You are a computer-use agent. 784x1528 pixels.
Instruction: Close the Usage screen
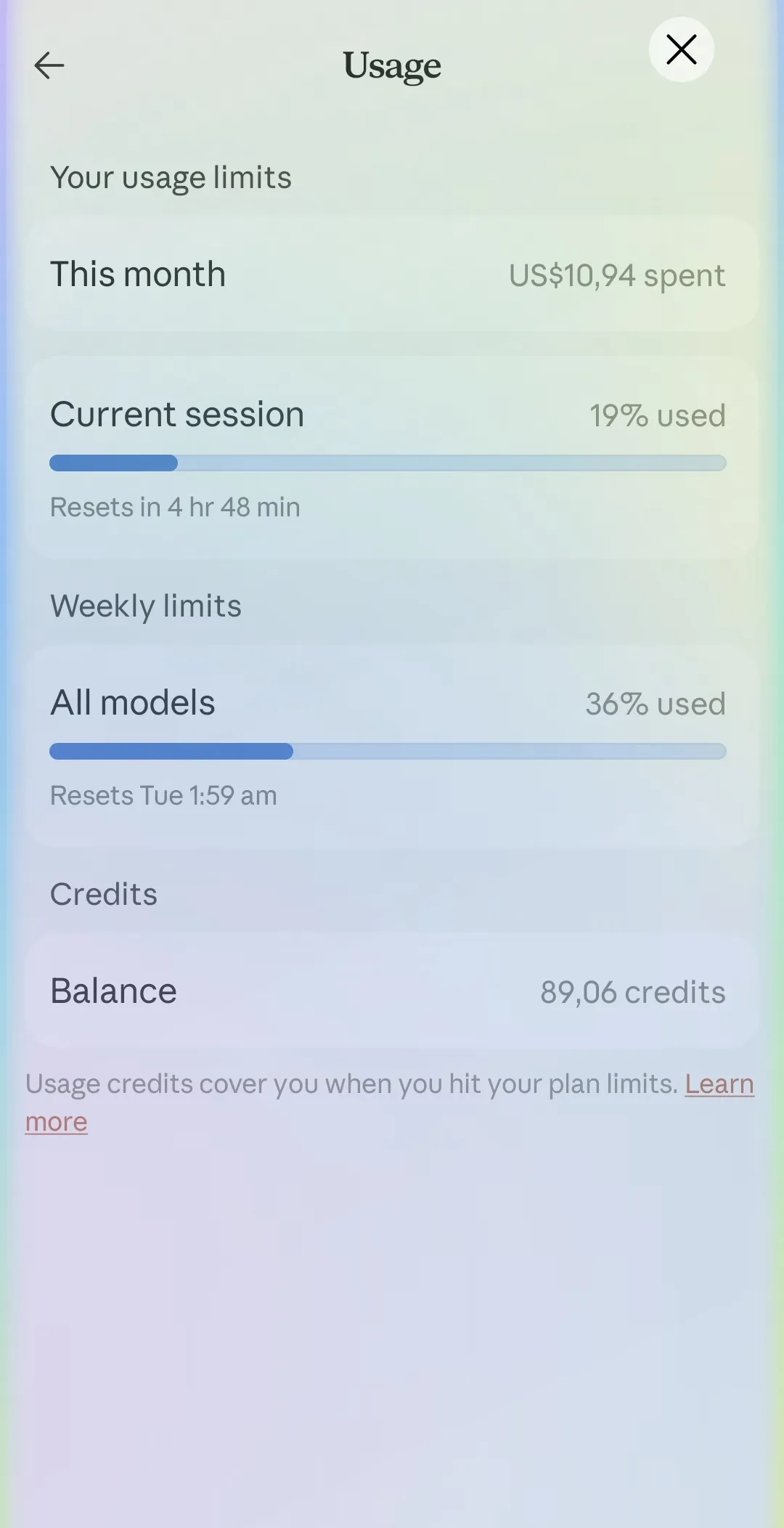click(x=681, y=49)
